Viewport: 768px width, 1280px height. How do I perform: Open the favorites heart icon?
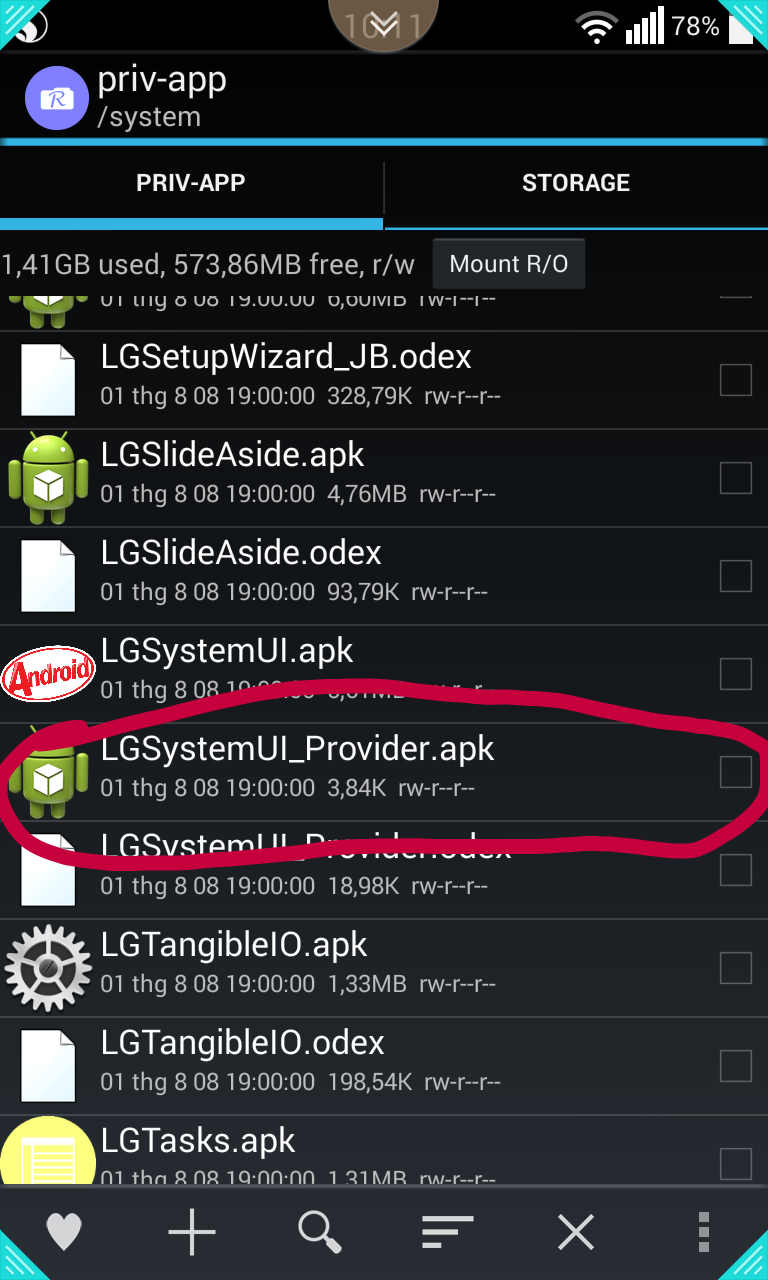tap(64, 1232)
